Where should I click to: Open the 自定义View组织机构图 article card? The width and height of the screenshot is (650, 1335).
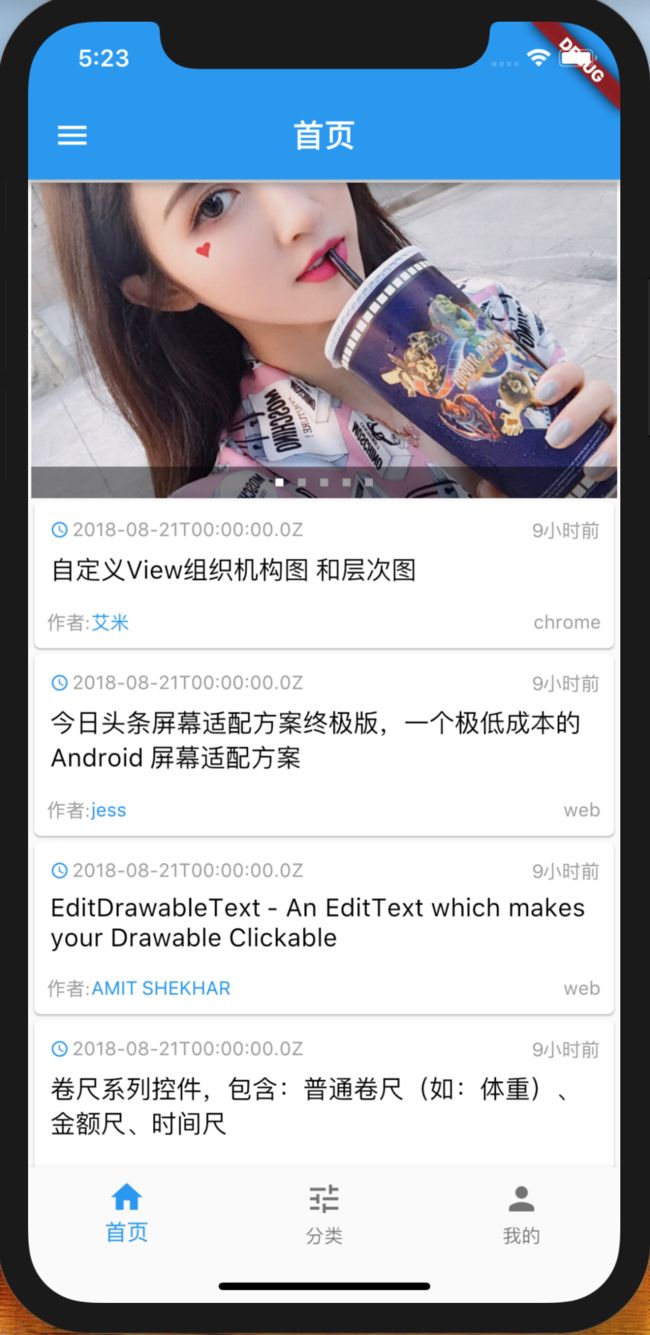(324, 575)
